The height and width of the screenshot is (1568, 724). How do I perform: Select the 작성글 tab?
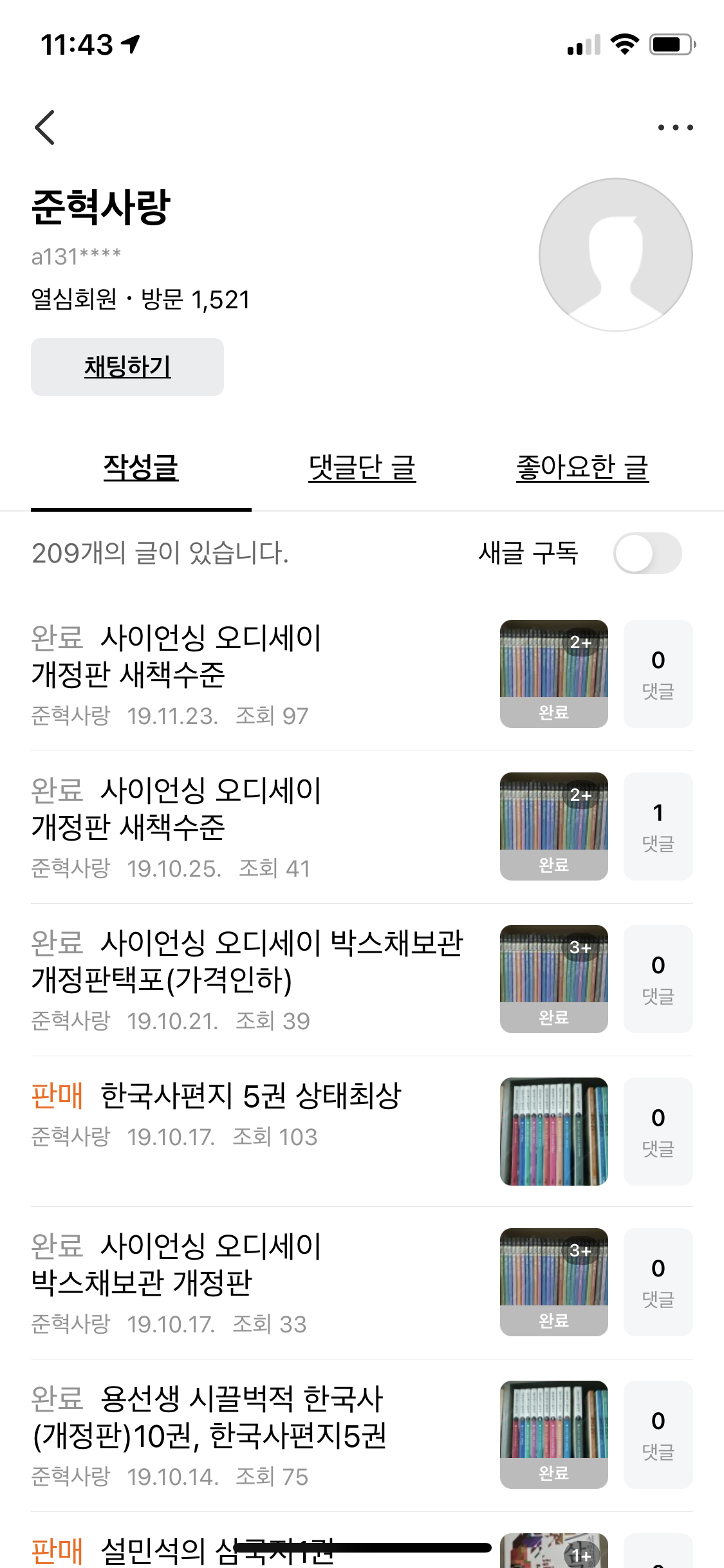coord(141,468)
